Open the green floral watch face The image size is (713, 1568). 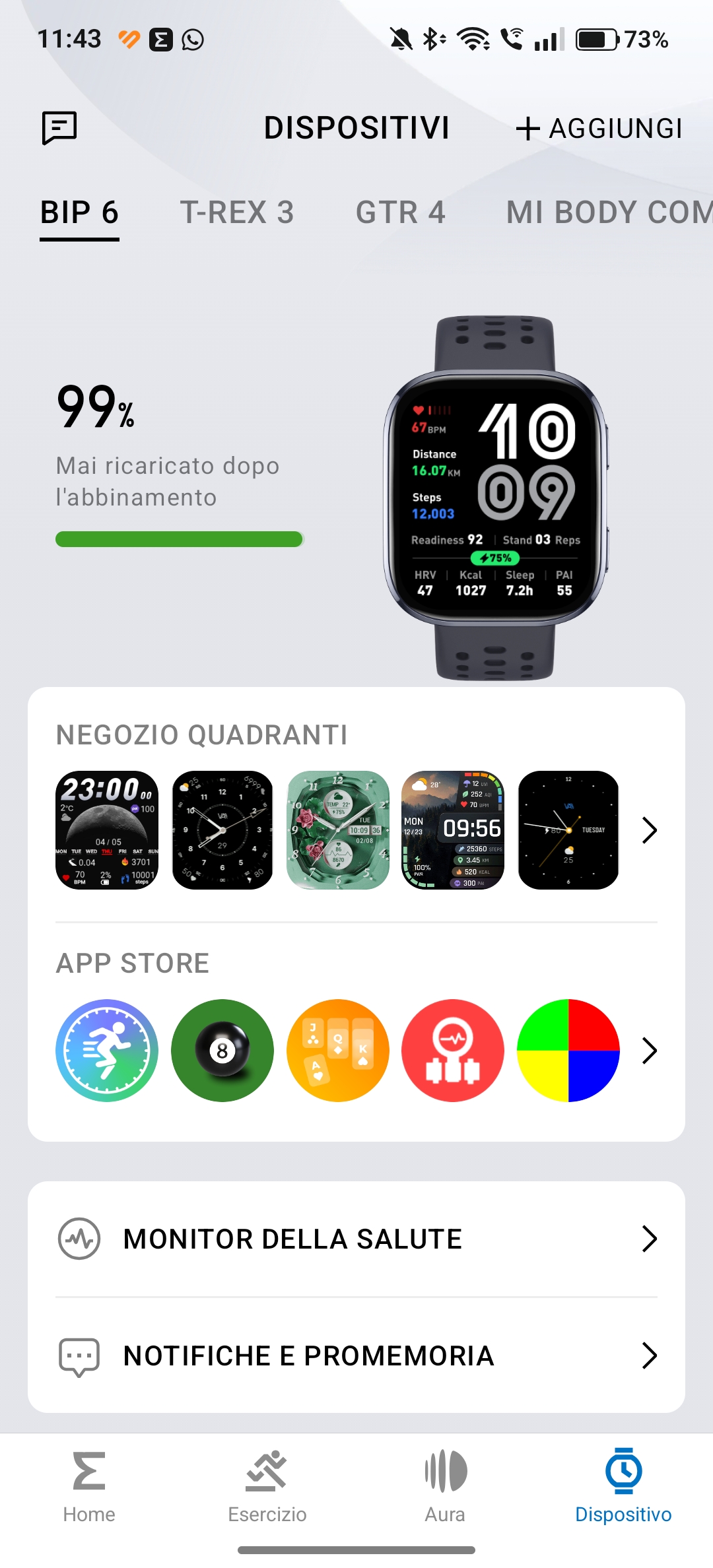coord(338,830)
